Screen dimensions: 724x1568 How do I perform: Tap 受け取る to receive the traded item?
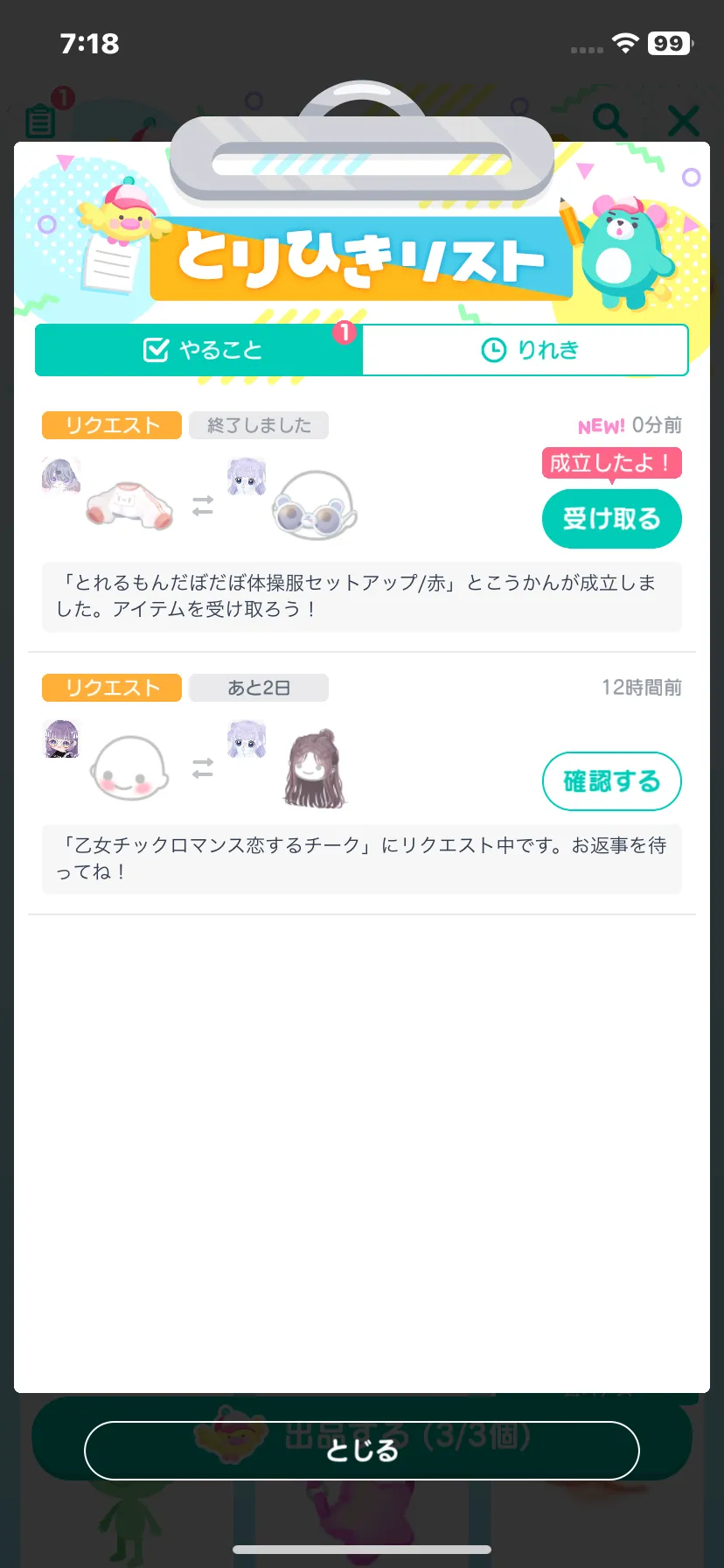point(611,519)
